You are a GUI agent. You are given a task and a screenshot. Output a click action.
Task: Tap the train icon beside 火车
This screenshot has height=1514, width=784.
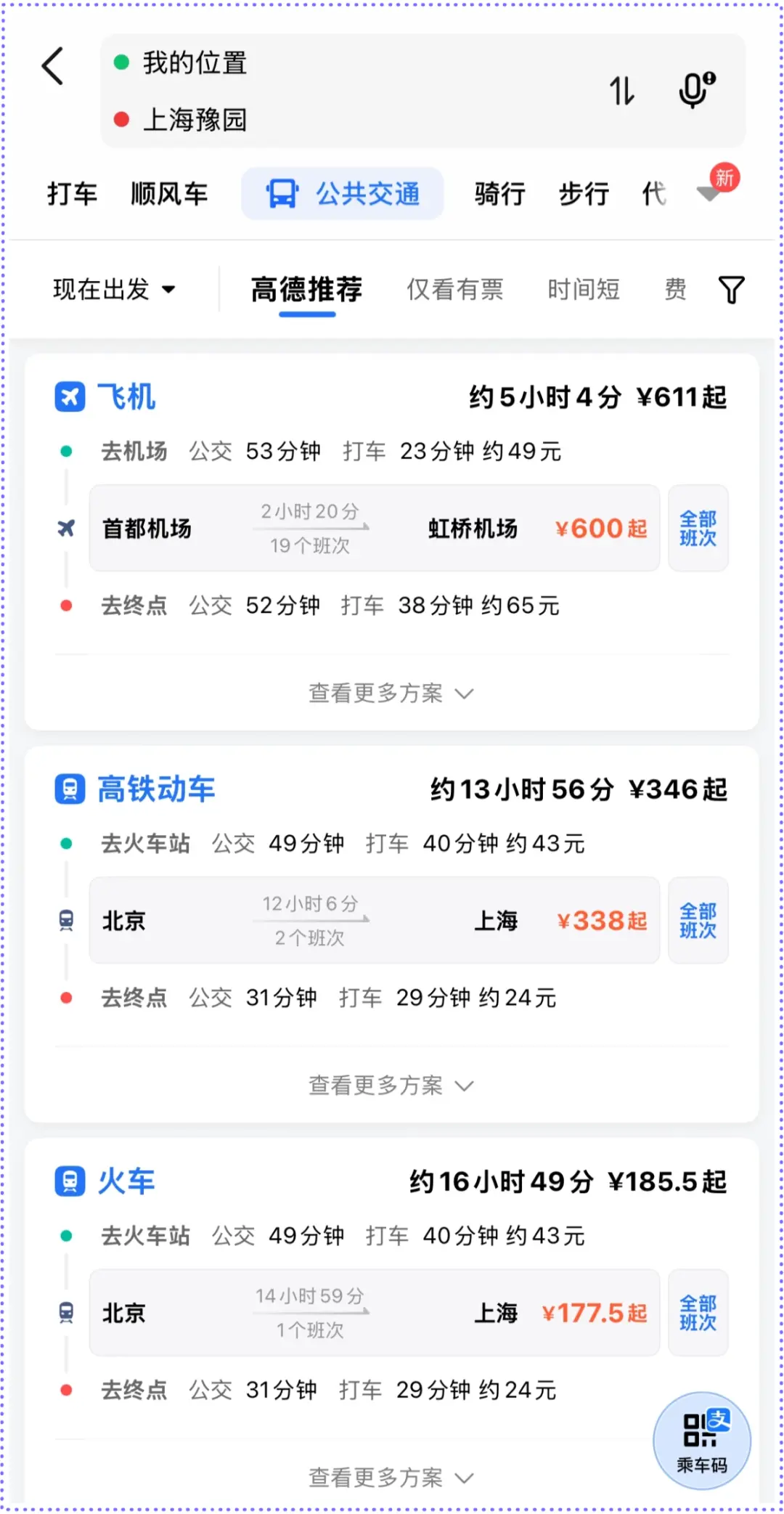click(69, 1181)
